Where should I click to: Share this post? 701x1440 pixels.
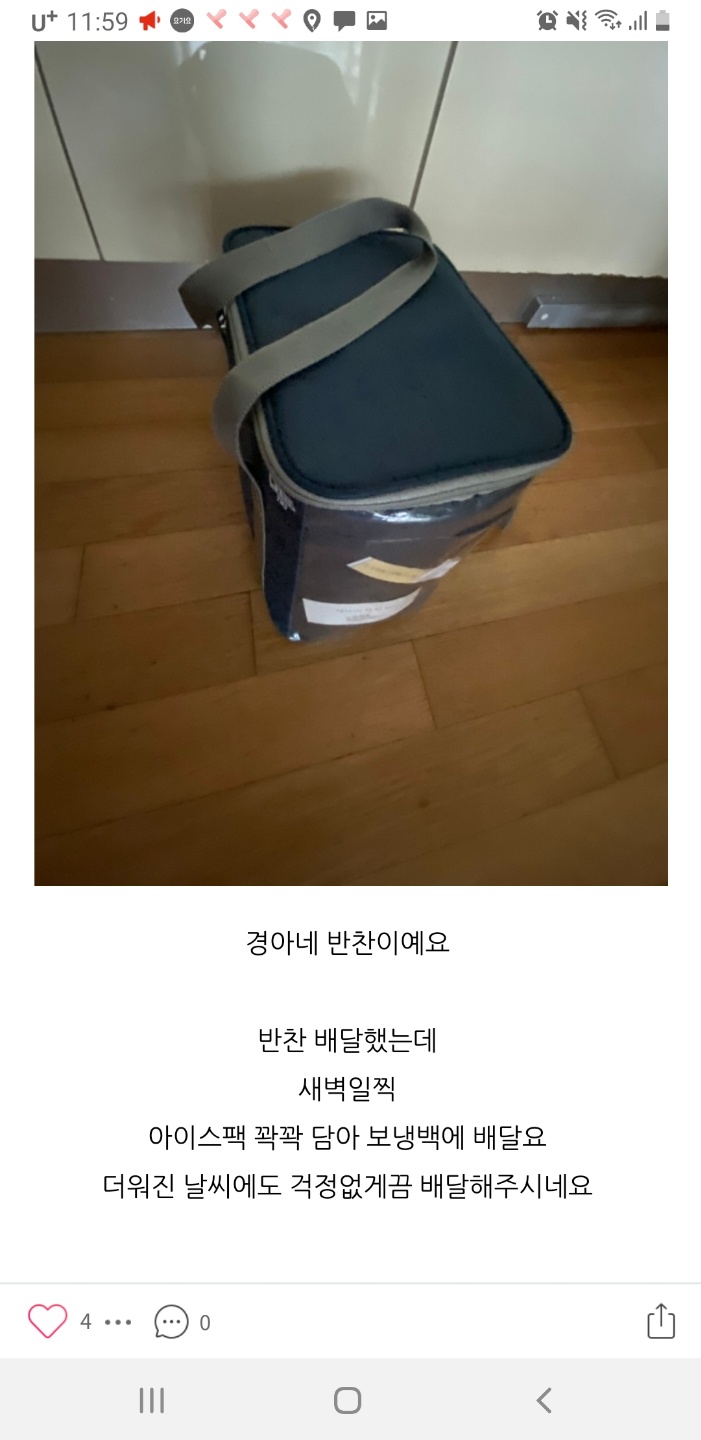coord(661,1320)
